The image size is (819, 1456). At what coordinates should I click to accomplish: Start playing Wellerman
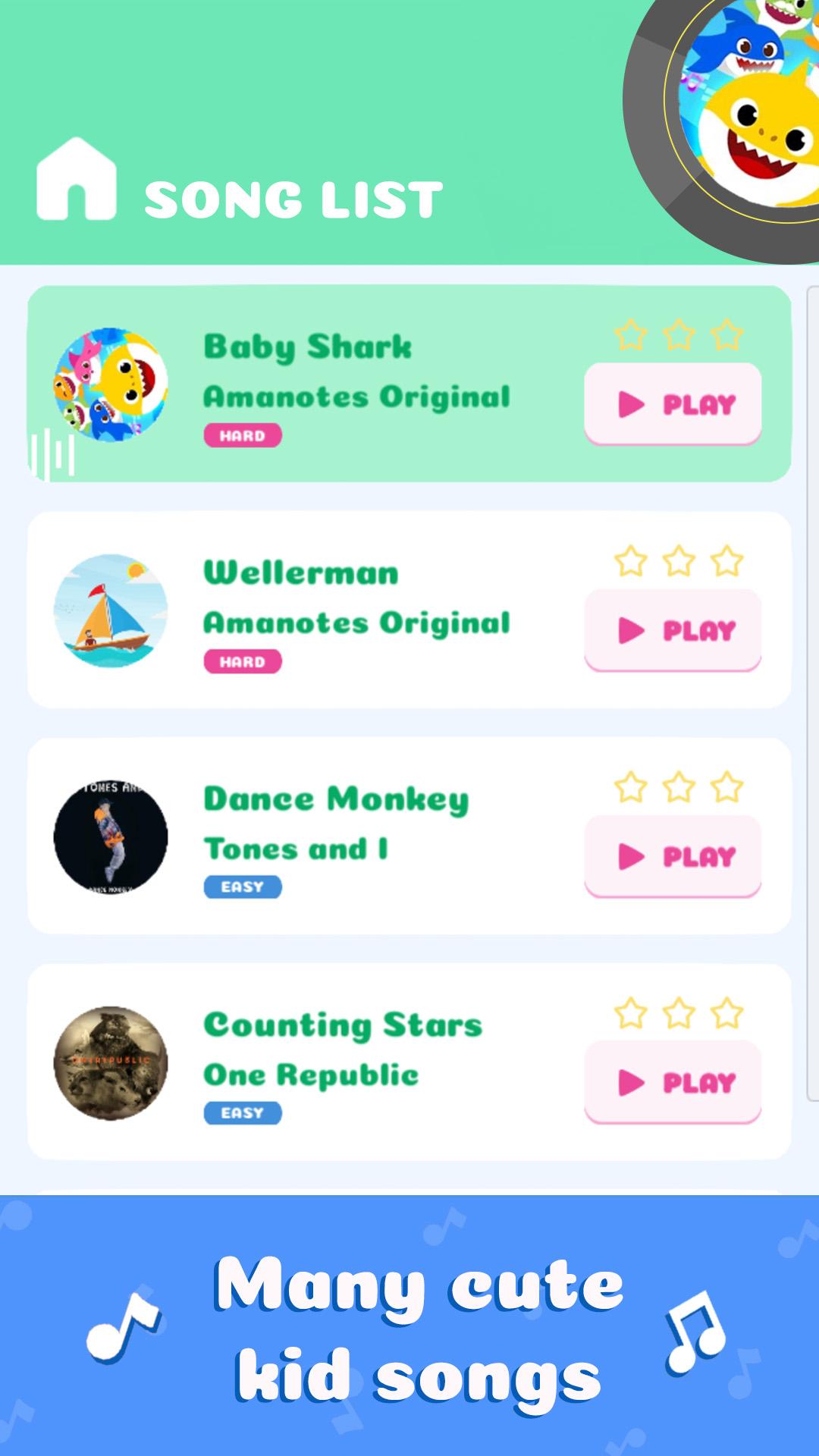coord(673,630)
